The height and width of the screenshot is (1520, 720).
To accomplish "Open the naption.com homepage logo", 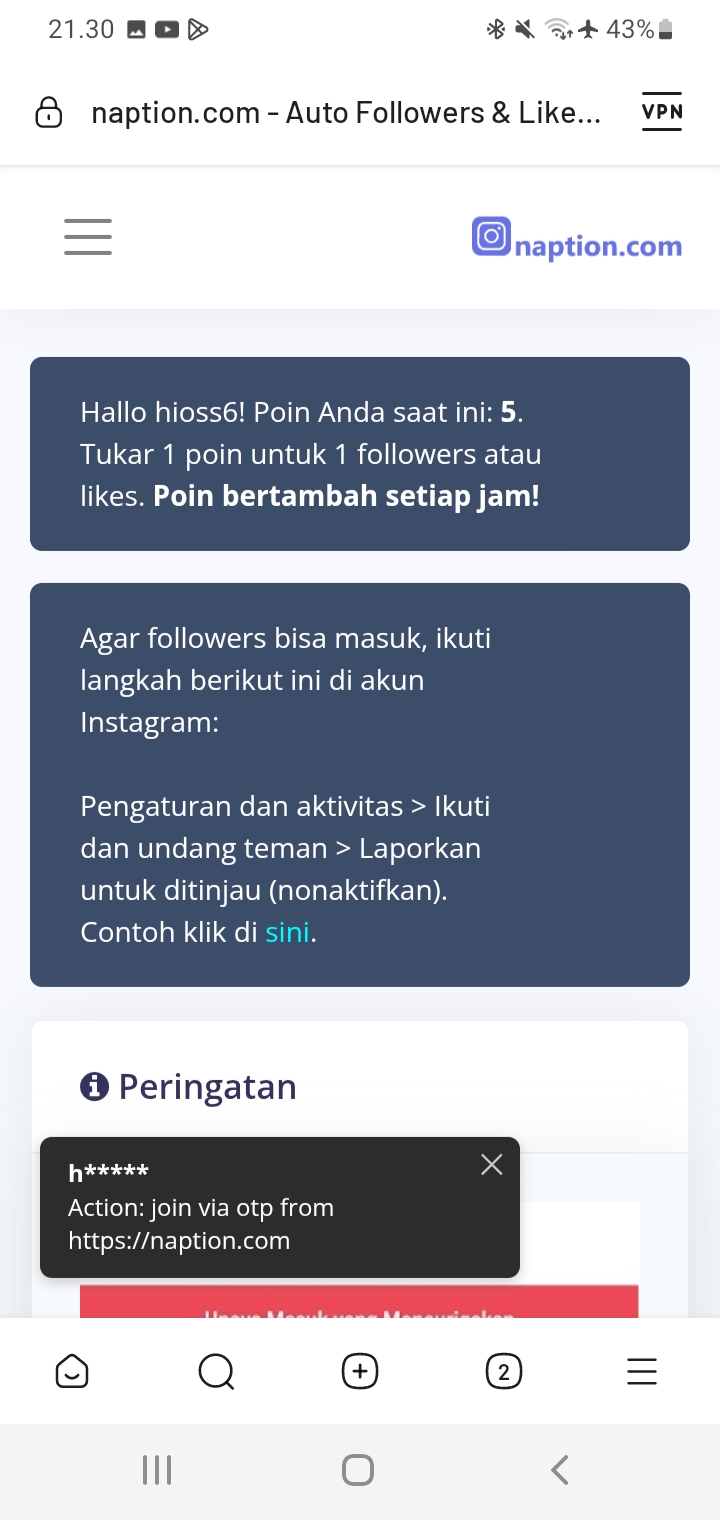I will 577,240.
